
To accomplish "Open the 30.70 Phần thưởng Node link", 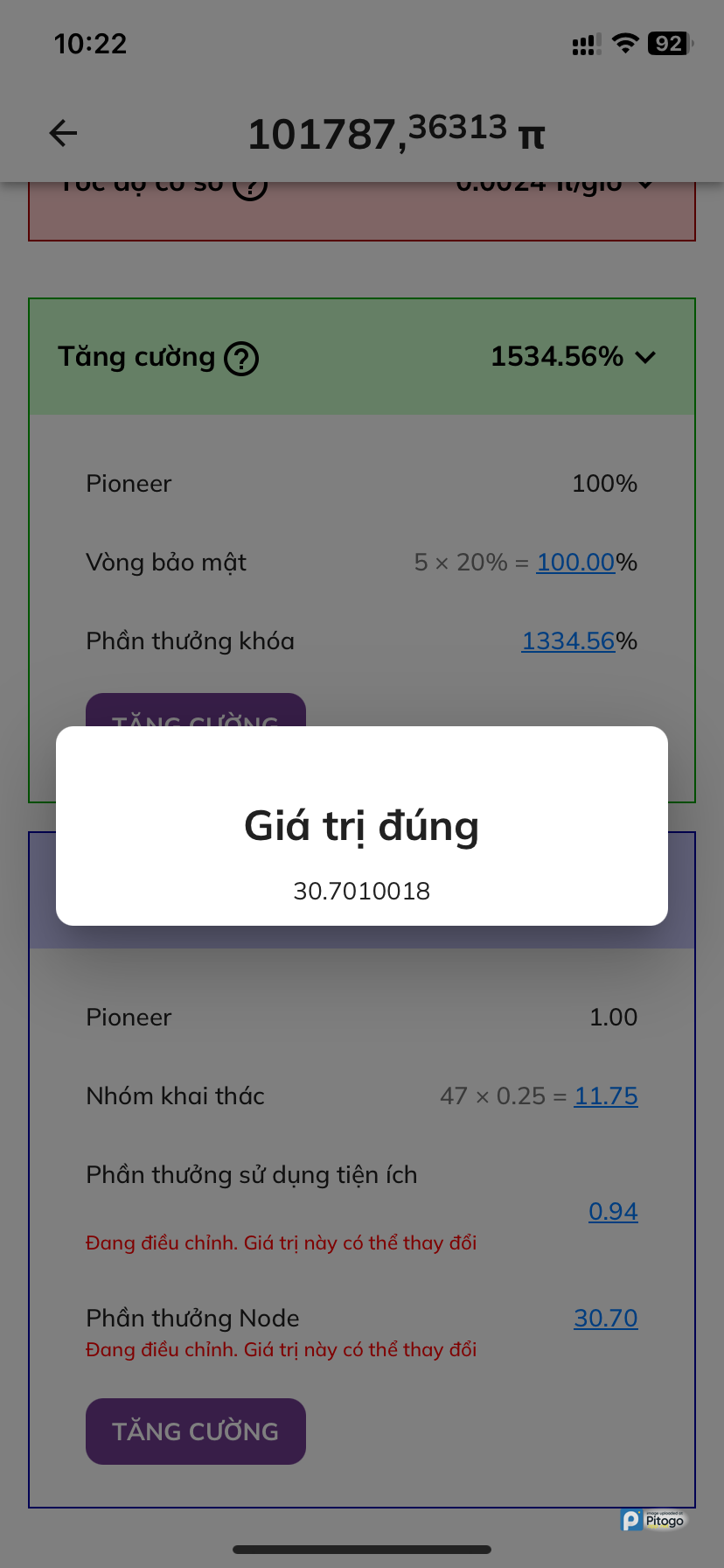I will click(606, 1318).
